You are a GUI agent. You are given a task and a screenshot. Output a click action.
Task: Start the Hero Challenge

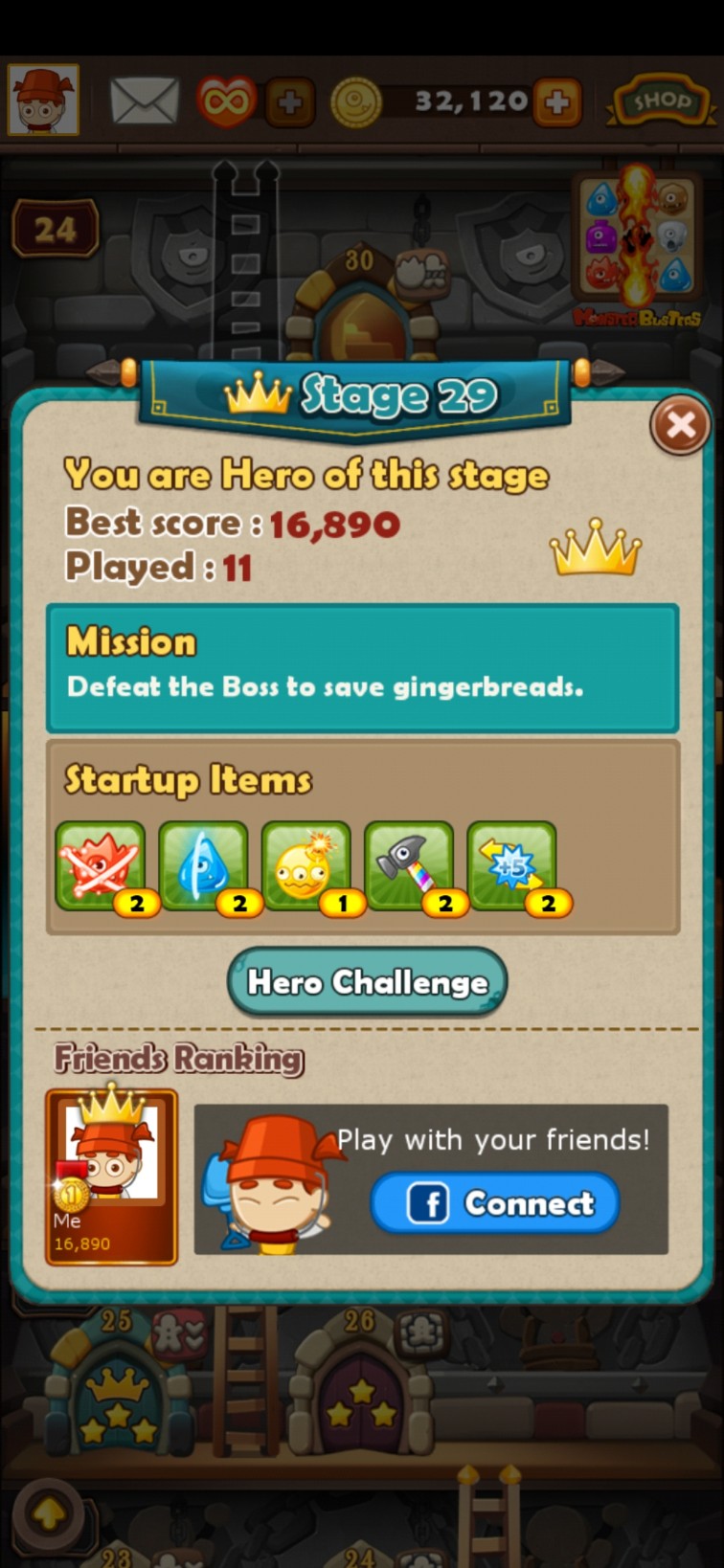tap(367, 982)
